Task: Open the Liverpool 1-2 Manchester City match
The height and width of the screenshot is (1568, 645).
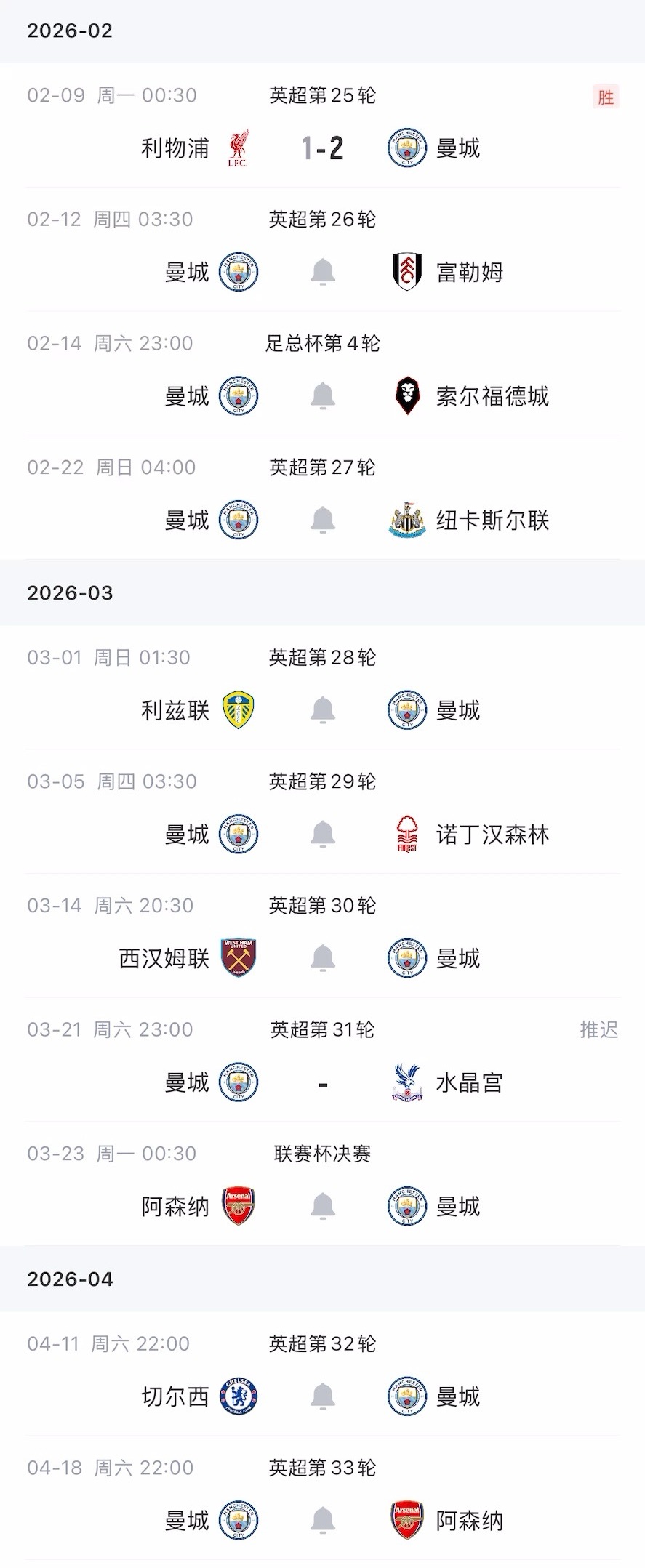Action: [322, 148]
